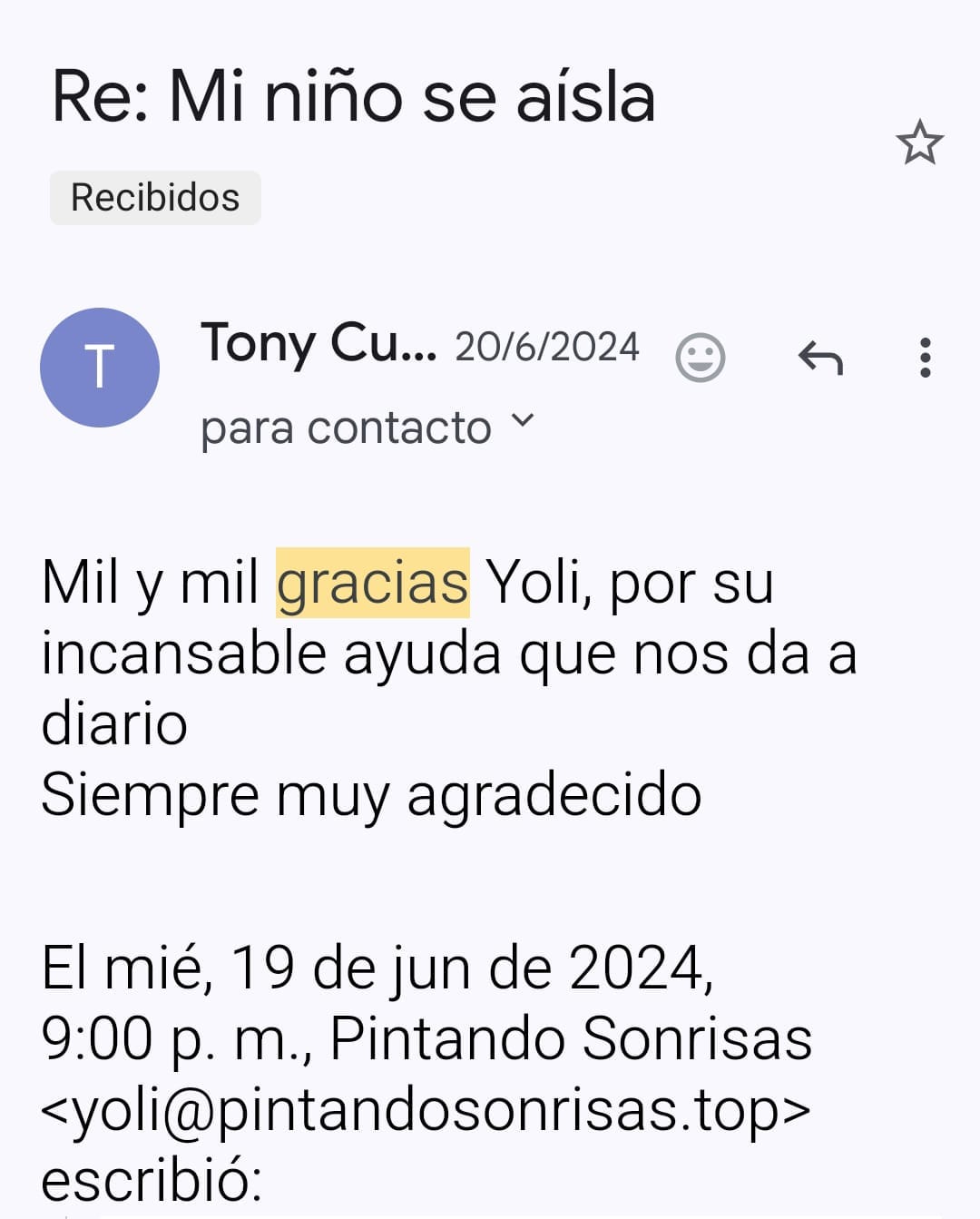This screenshot has width=980, height=1219.
Task: Expand recipient details next to 'para contacto'
Action: [524, 420]
